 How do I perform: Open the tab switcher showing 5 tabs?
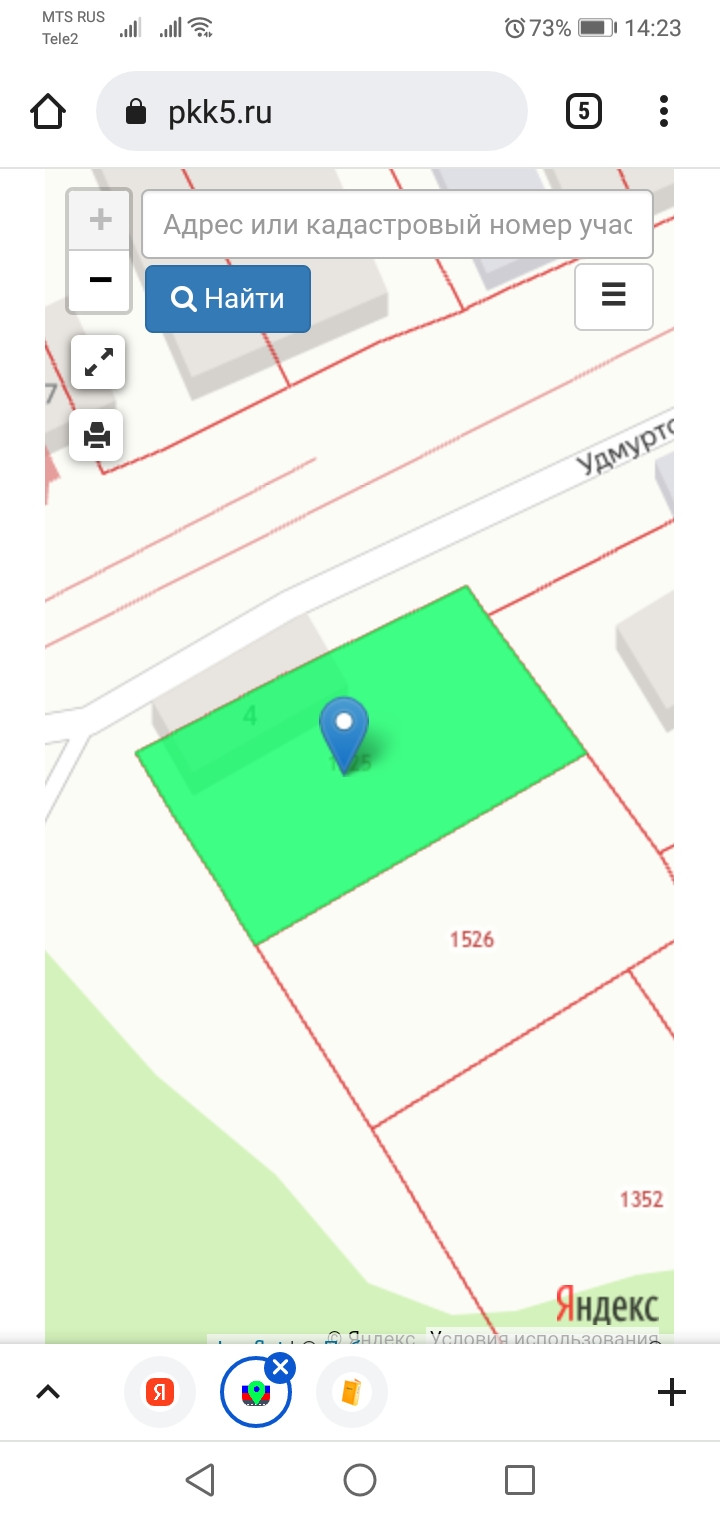(x=584, y=111)
